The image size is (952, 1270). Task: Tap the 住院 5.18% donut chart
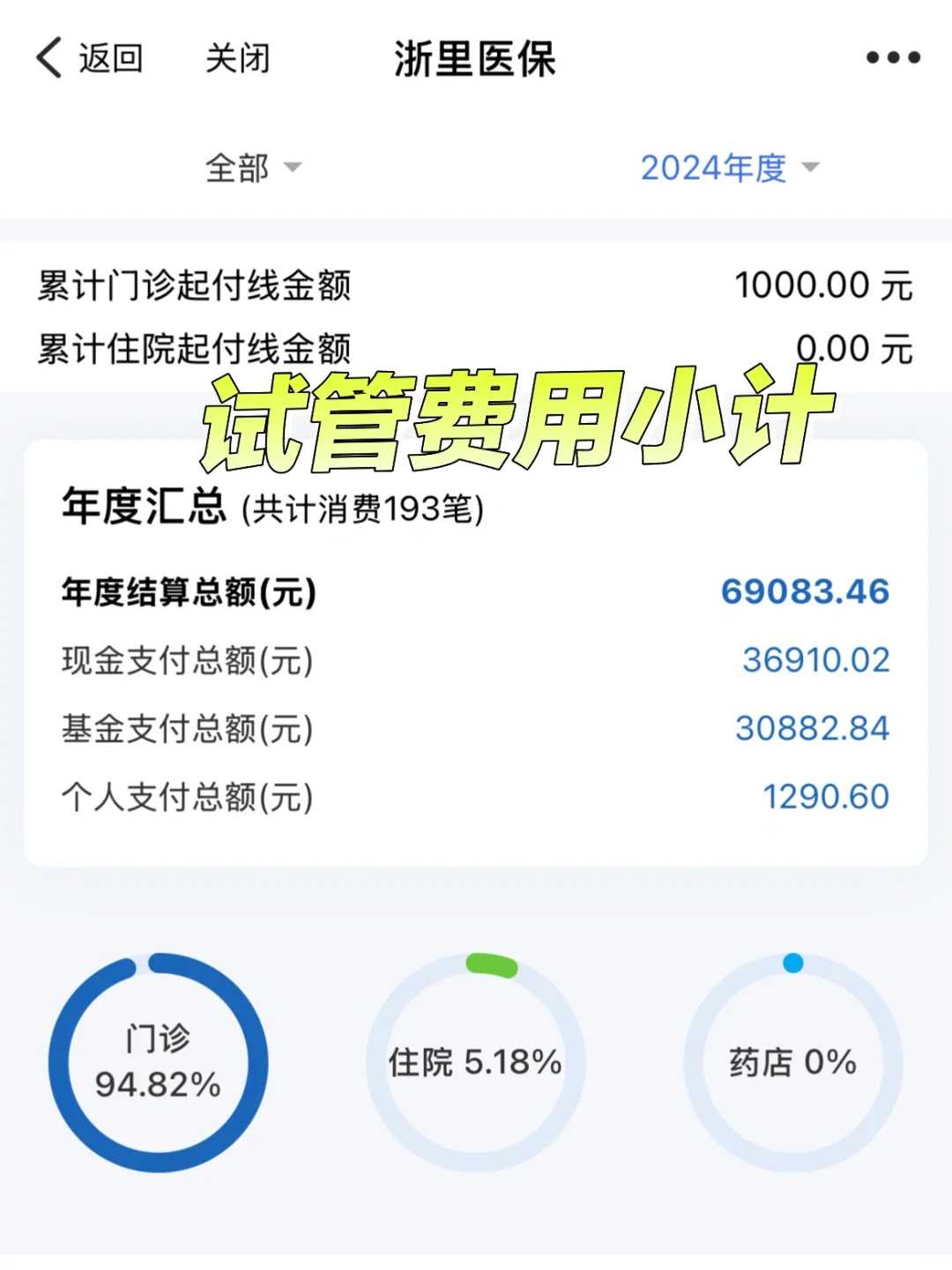point(476,1062)
